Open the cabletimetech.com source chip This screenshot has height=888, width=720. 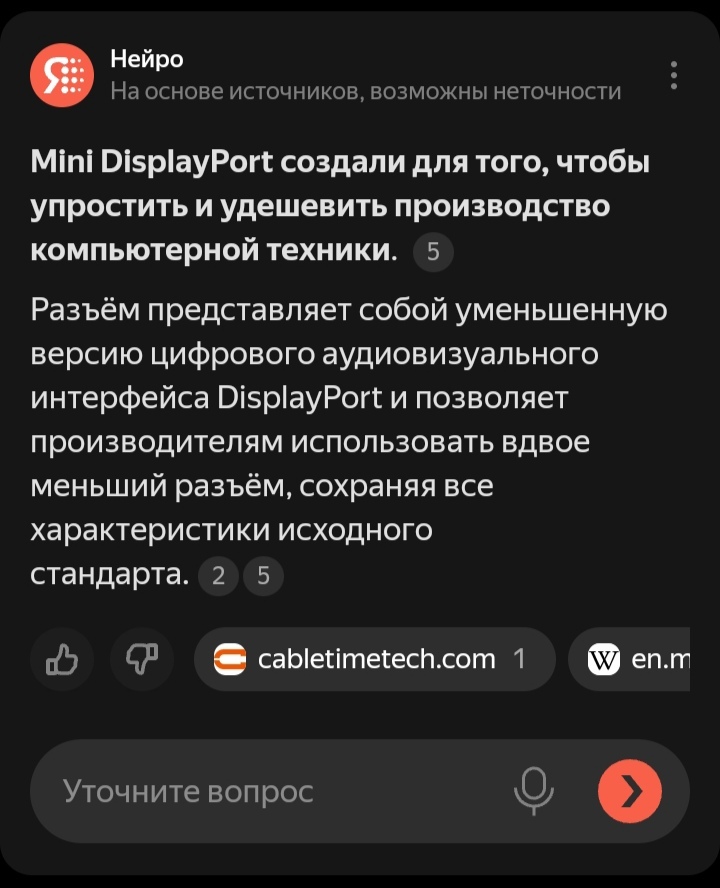(373, 659)
